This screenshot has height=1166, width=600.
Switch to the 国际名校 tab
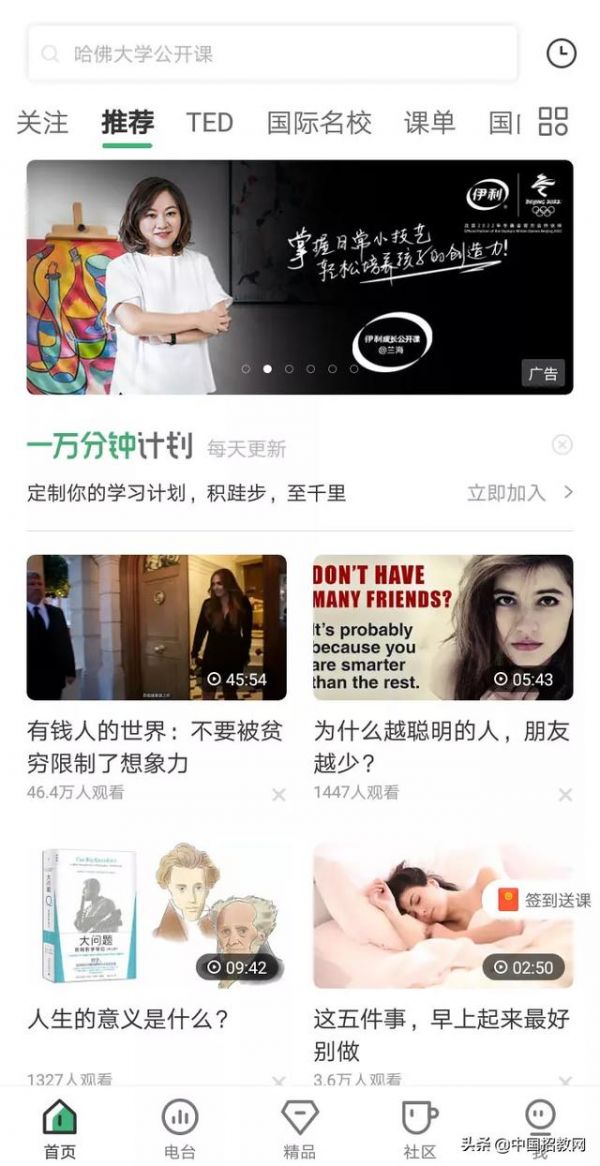319,123
